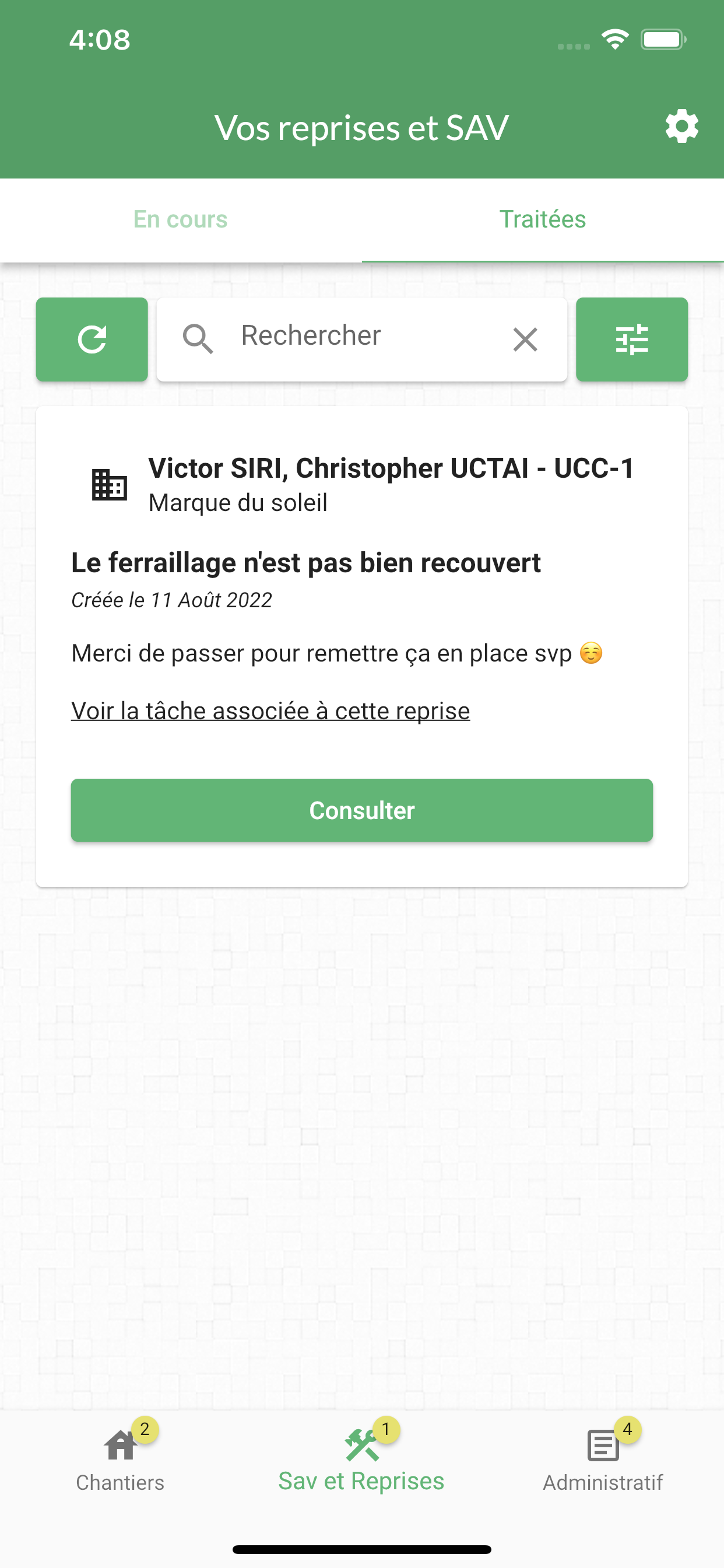Switch to the En cours tab
Viewport: 724px width, 1568px height.
181,220
